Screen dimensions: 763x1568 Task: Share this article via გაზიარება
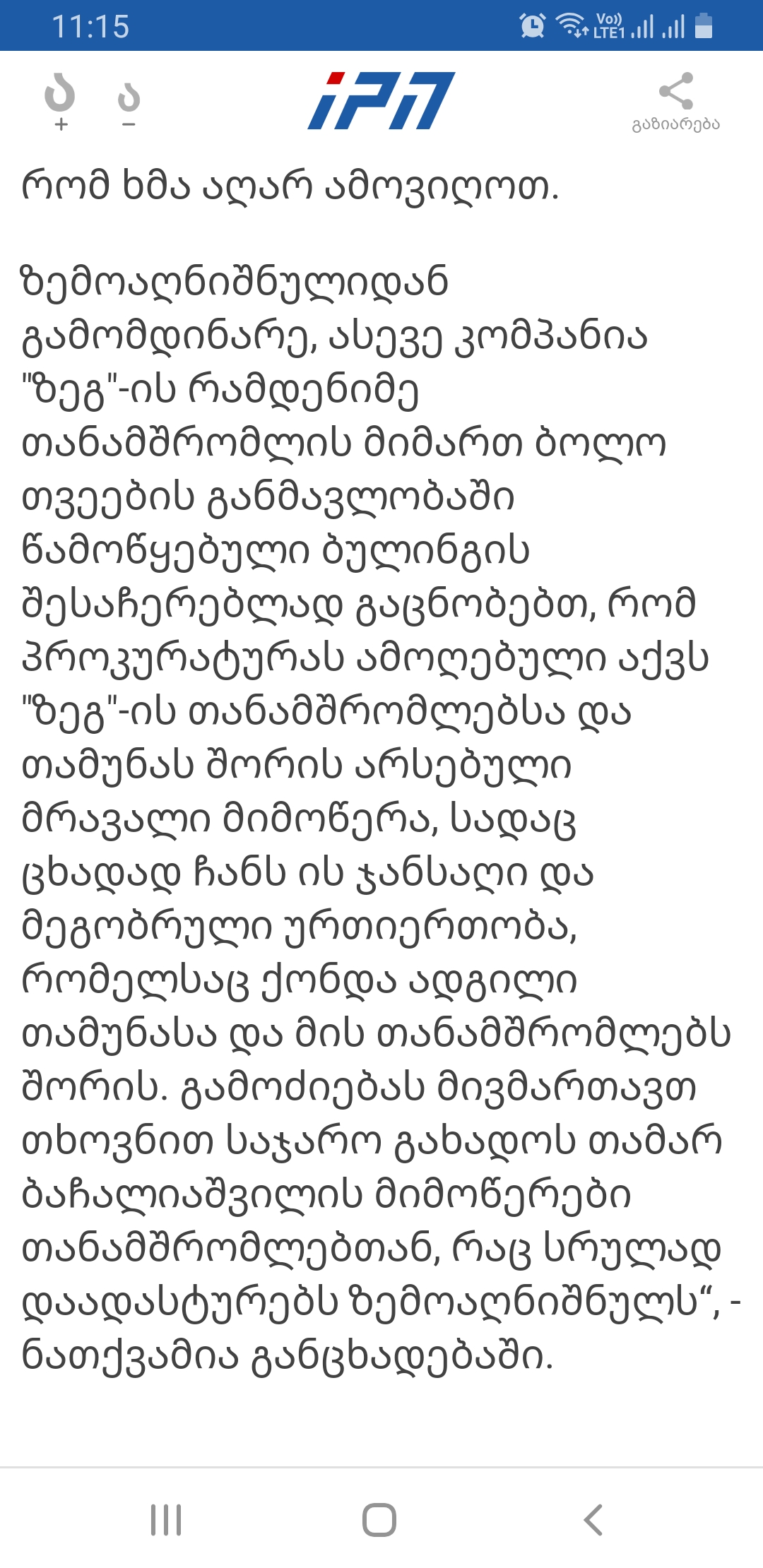tap(675, 101)
